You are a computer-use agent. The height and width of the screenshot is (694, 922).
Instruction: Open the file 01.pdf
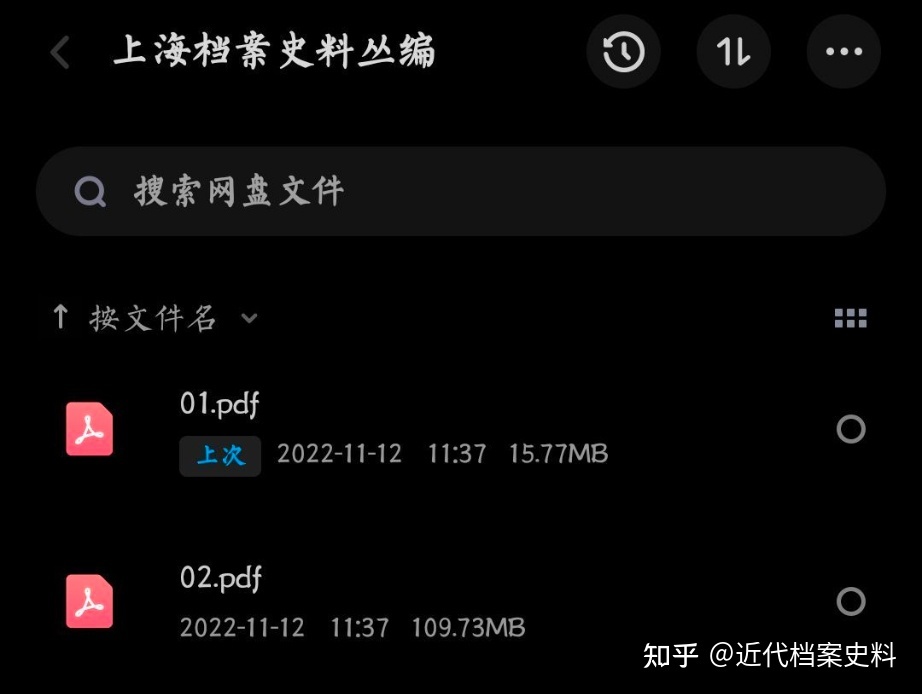pyautogui.click(x=221, y=404)
